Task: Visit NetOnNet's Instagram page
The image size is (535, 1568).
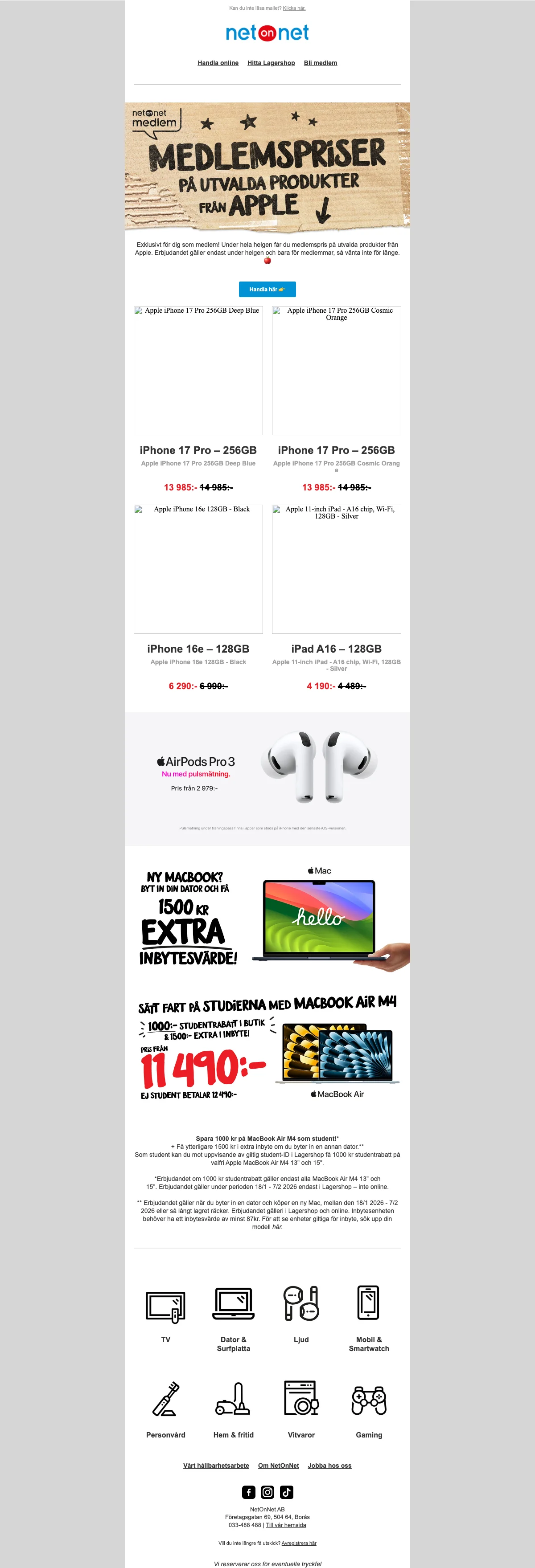Action: pos(267,1492)
